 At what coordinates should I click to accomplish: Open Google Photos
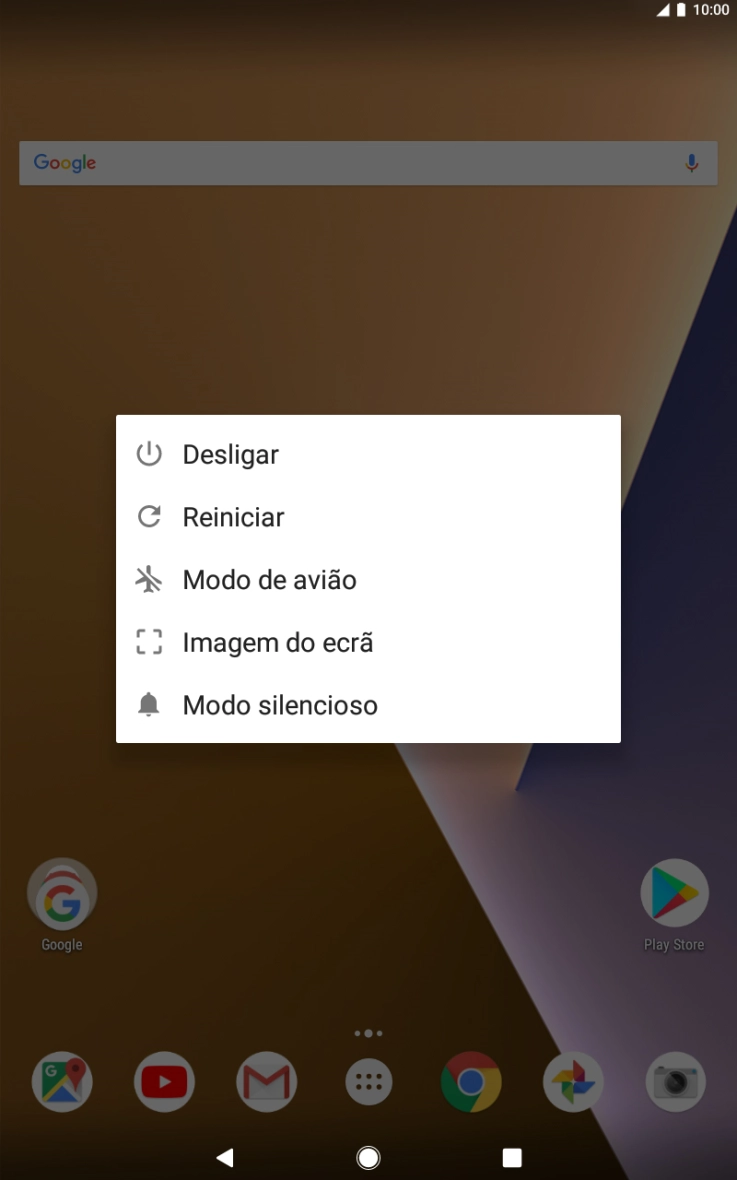(x=572, y=1081)
